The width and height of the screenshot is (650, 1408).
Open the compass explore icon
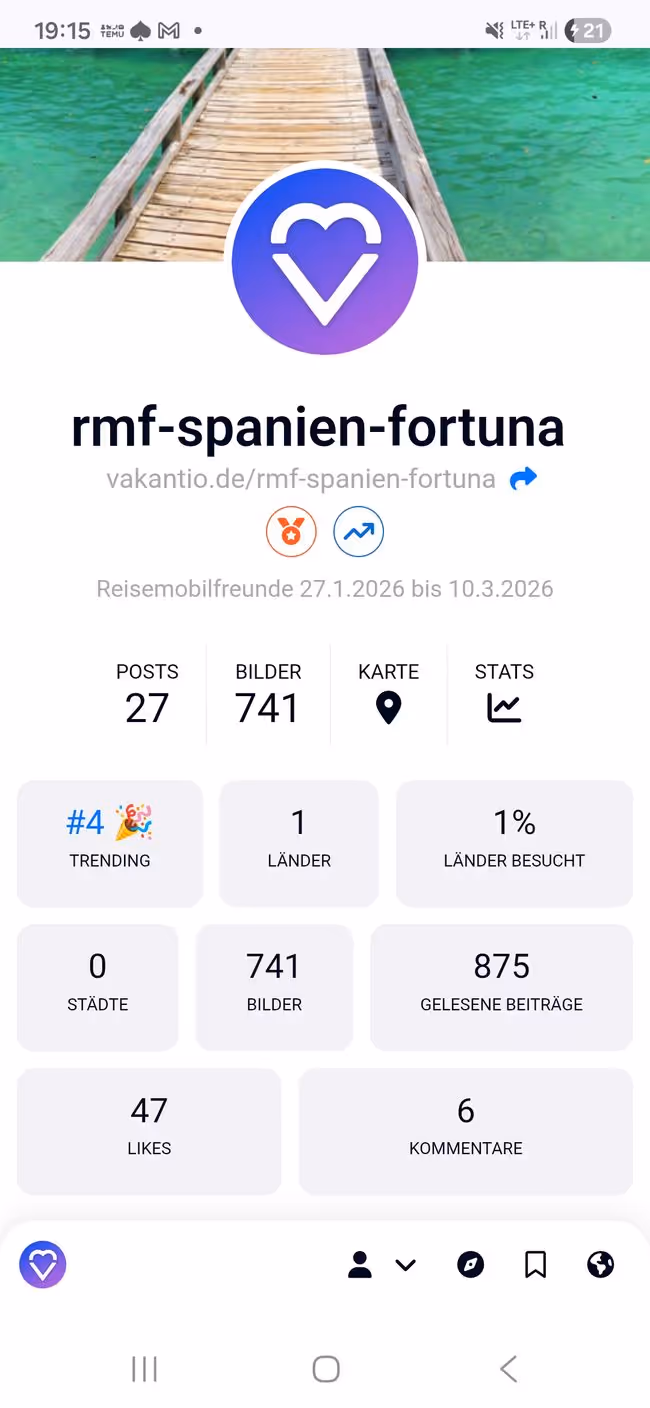coord(470,1265)
